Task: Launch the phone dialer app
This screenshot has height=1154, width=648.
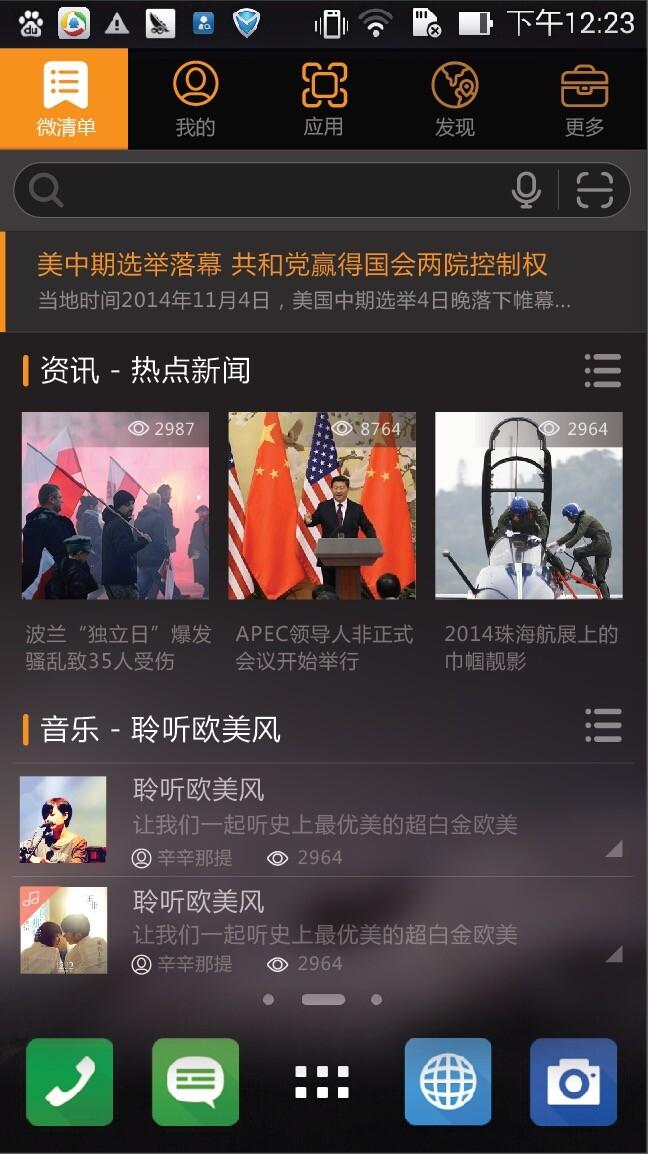Action: tap(70, 1081)
